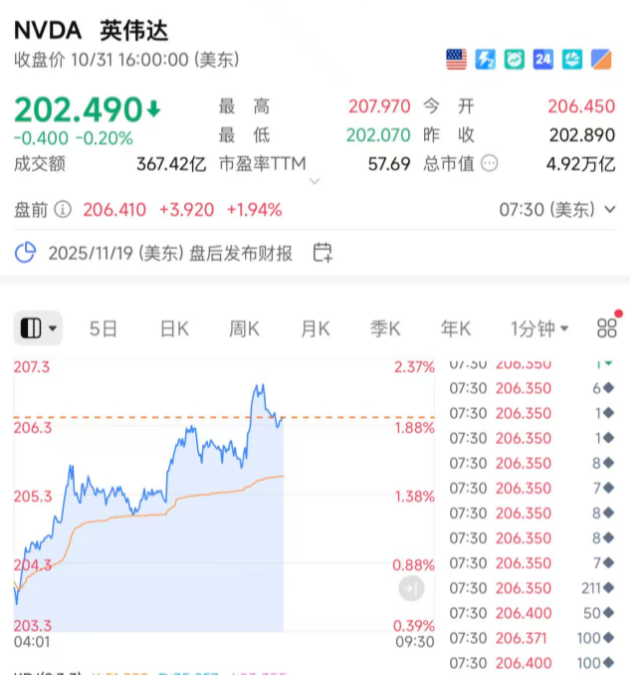
Task: Open the 月K chart view
Action: tap(315, 328)
